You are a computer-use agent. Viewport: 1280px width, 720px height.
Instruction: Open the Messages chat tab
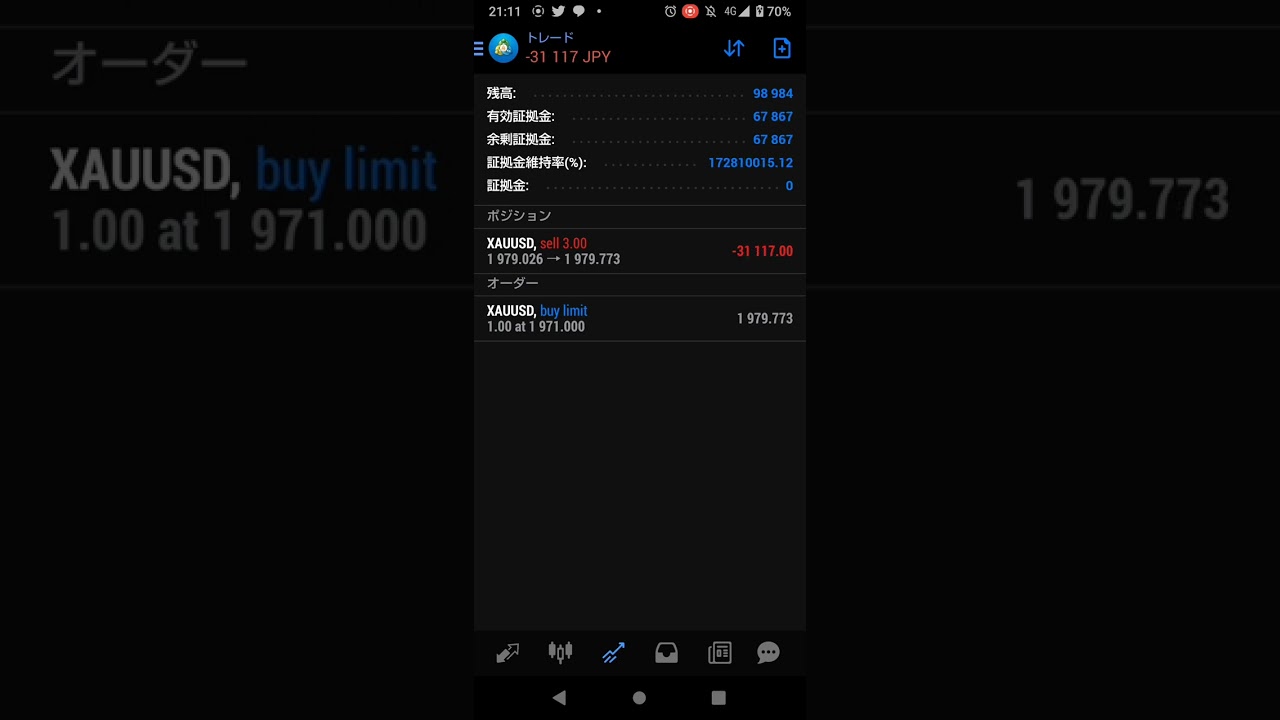click(768, 653)
